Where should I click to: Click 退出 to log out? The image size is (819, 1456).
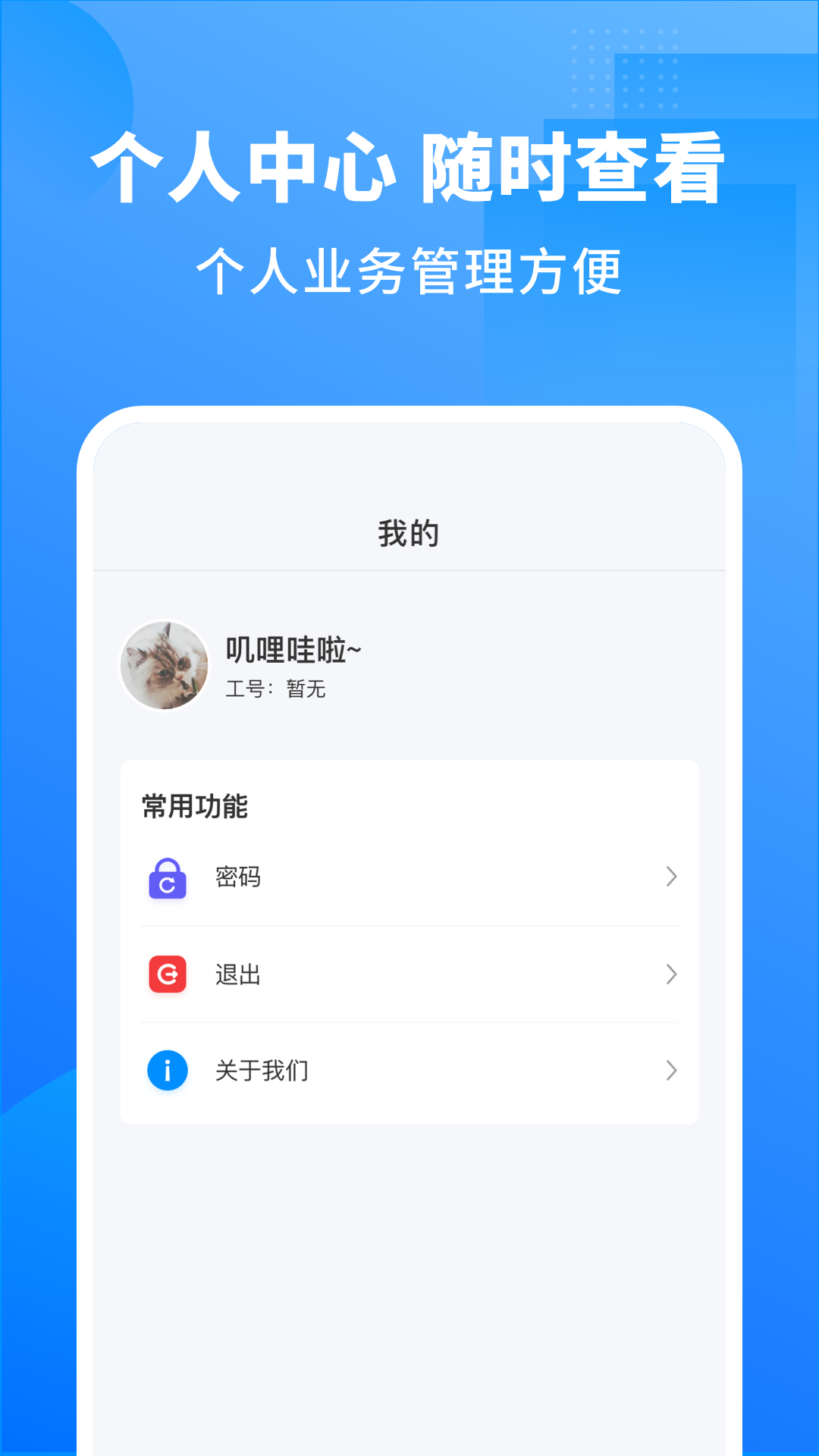tap(237, 974)
